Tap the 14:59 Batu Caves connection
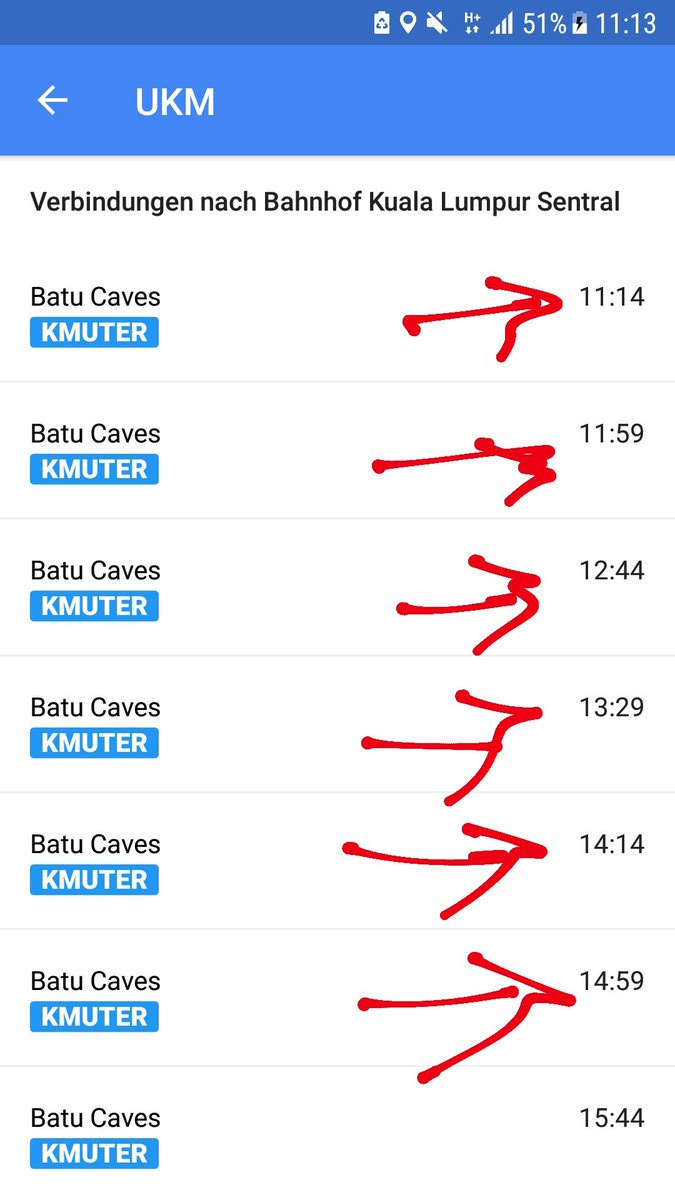The image size is (675, 1200). (x=337, y=998)
